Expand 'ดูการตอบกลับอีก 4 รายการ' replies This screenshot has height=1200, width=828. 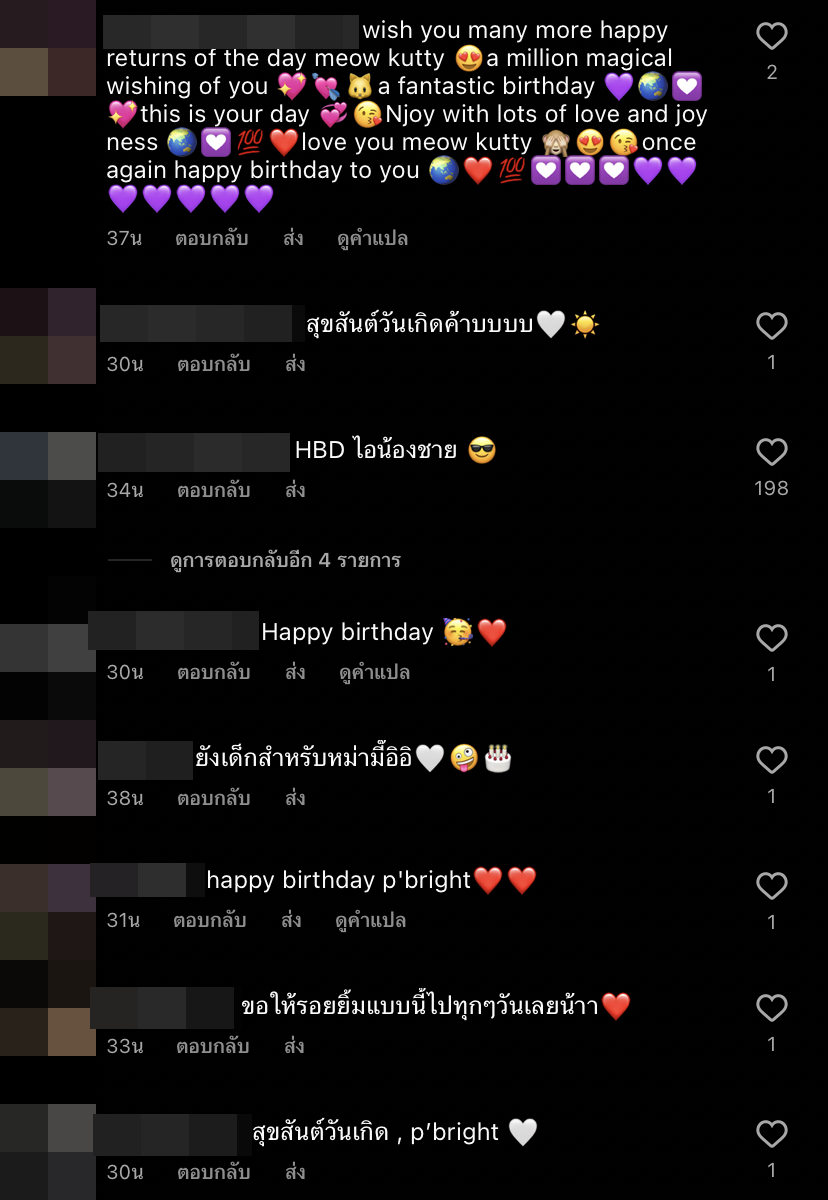click(285, 560)
